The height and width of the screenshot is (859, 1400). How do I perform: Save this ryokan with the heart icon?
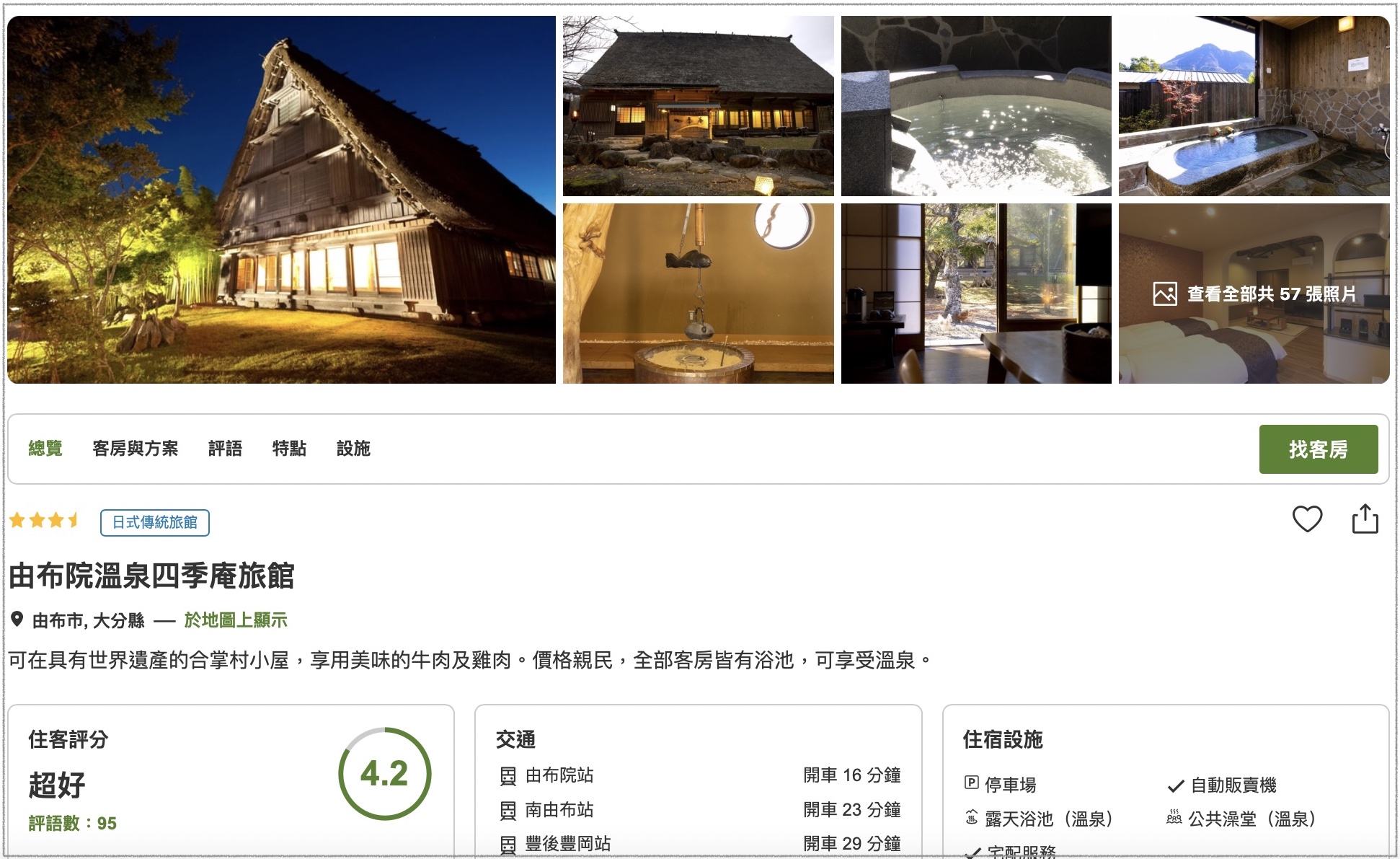[1306, 519]
